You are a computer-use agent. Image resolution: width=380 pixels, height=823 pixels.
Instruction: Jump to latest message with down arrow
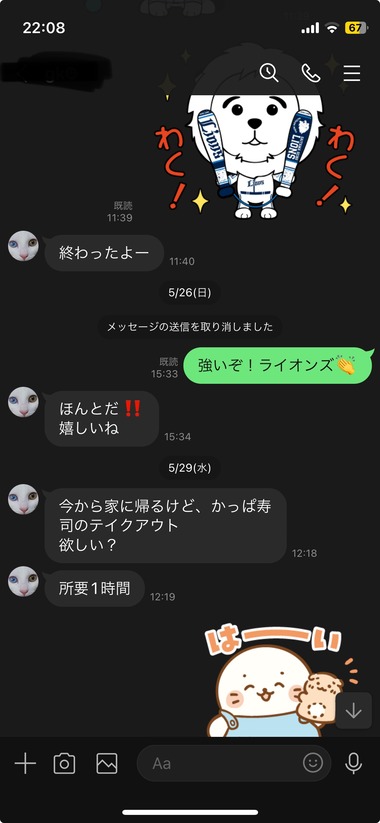(354, 711)
